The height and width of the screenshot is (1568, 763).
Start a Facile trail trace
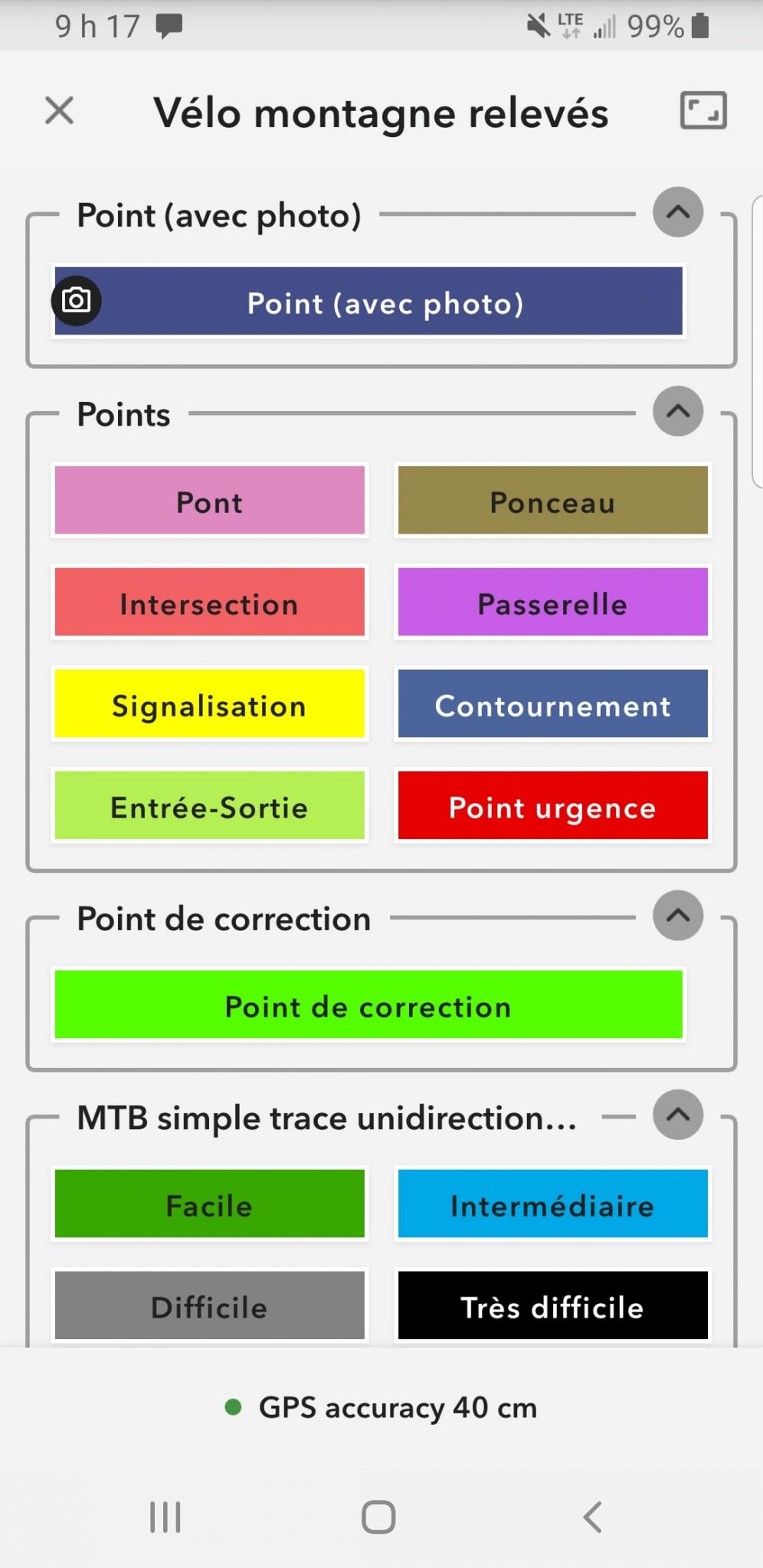pyautogui.click(x=210, y=1204)
